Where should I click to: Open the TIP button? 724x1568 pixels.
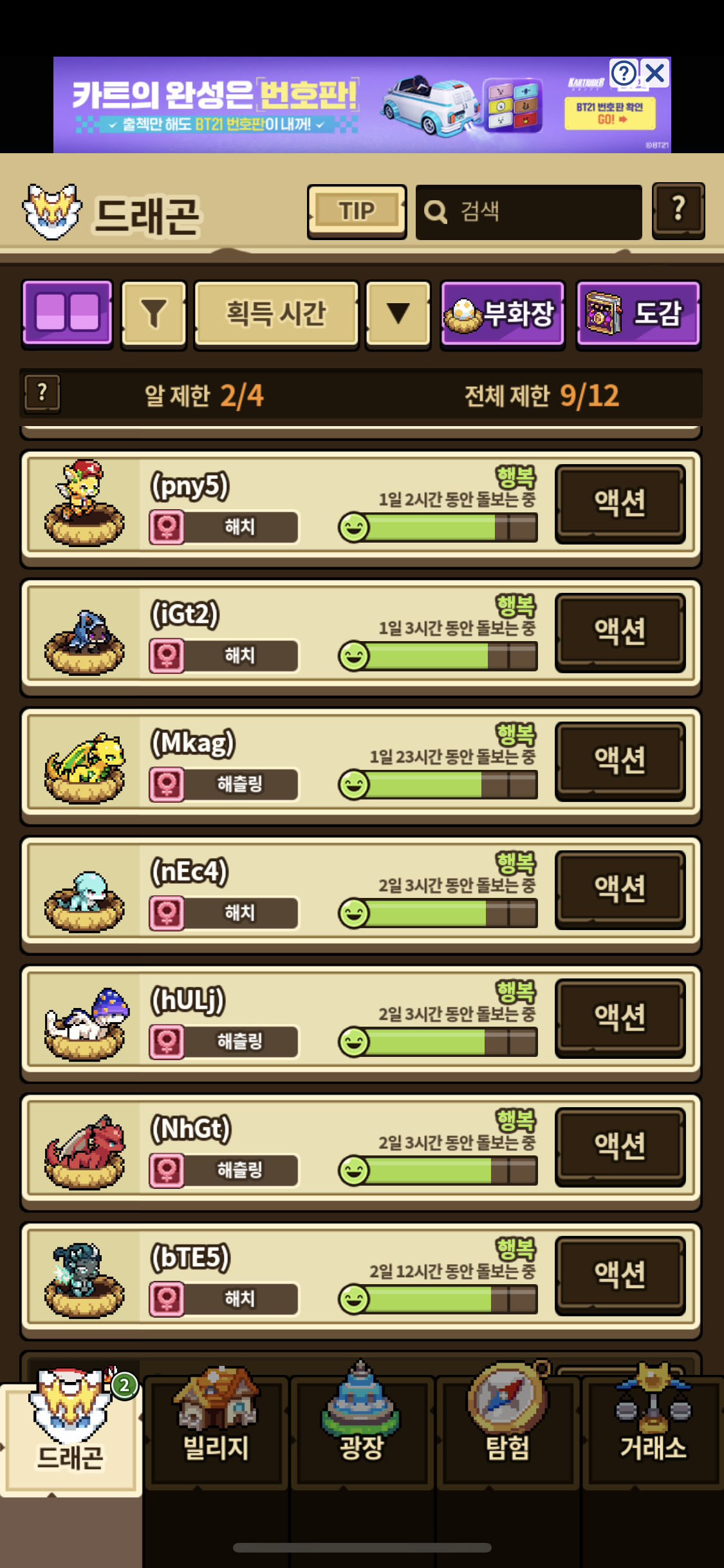click(357, 211)
